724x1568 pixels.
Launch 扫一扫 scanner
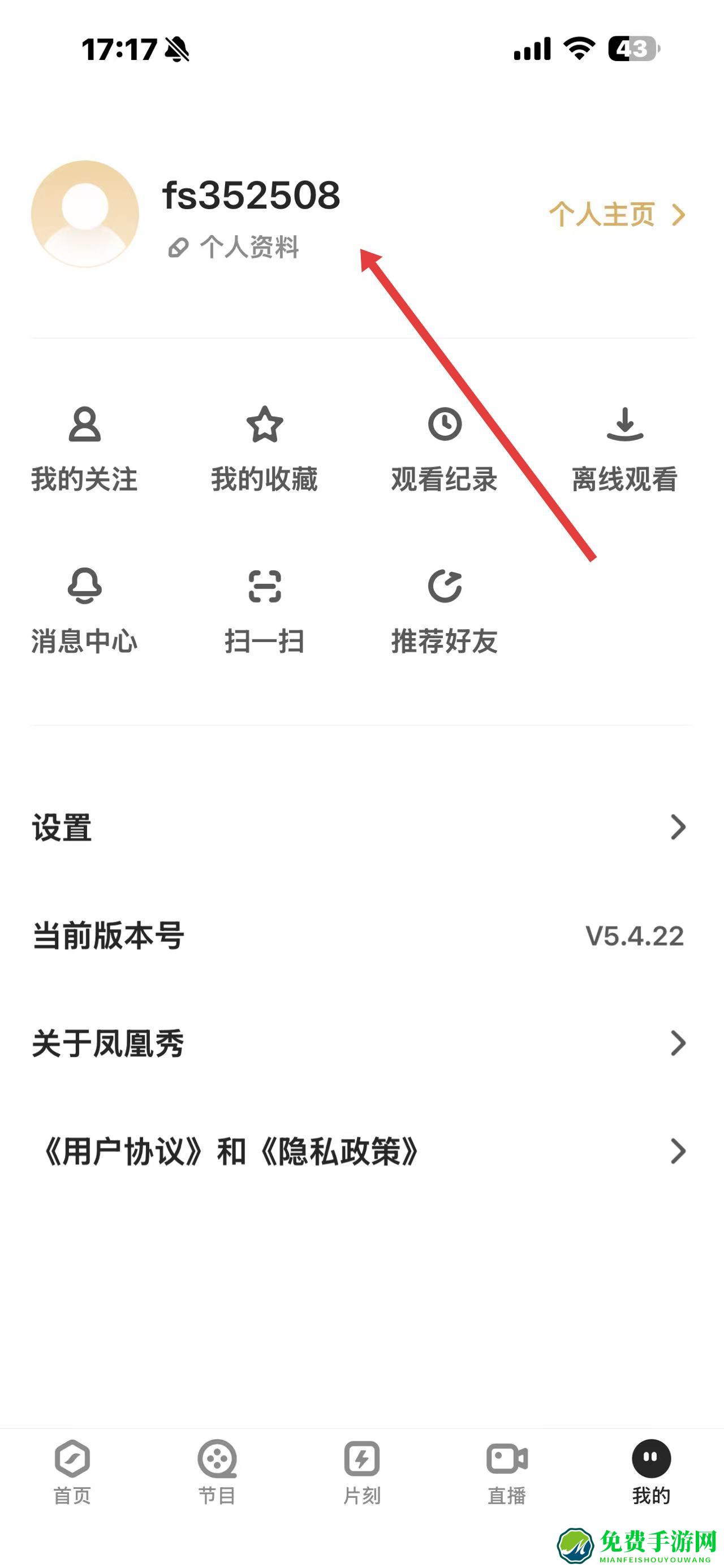point(264,611)
